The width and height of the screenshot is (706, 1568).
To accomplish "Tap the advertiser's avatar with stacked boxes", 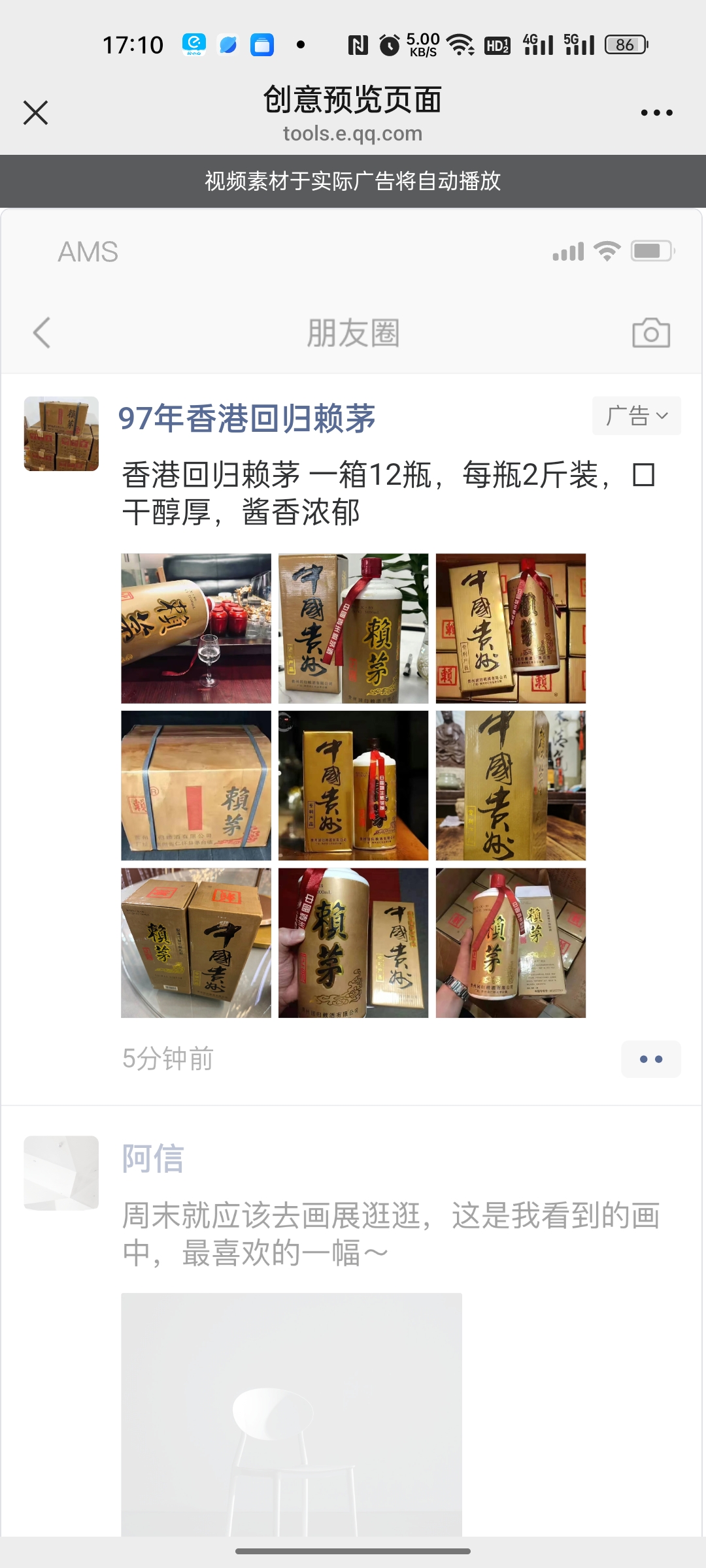I will tap(61, 434).
